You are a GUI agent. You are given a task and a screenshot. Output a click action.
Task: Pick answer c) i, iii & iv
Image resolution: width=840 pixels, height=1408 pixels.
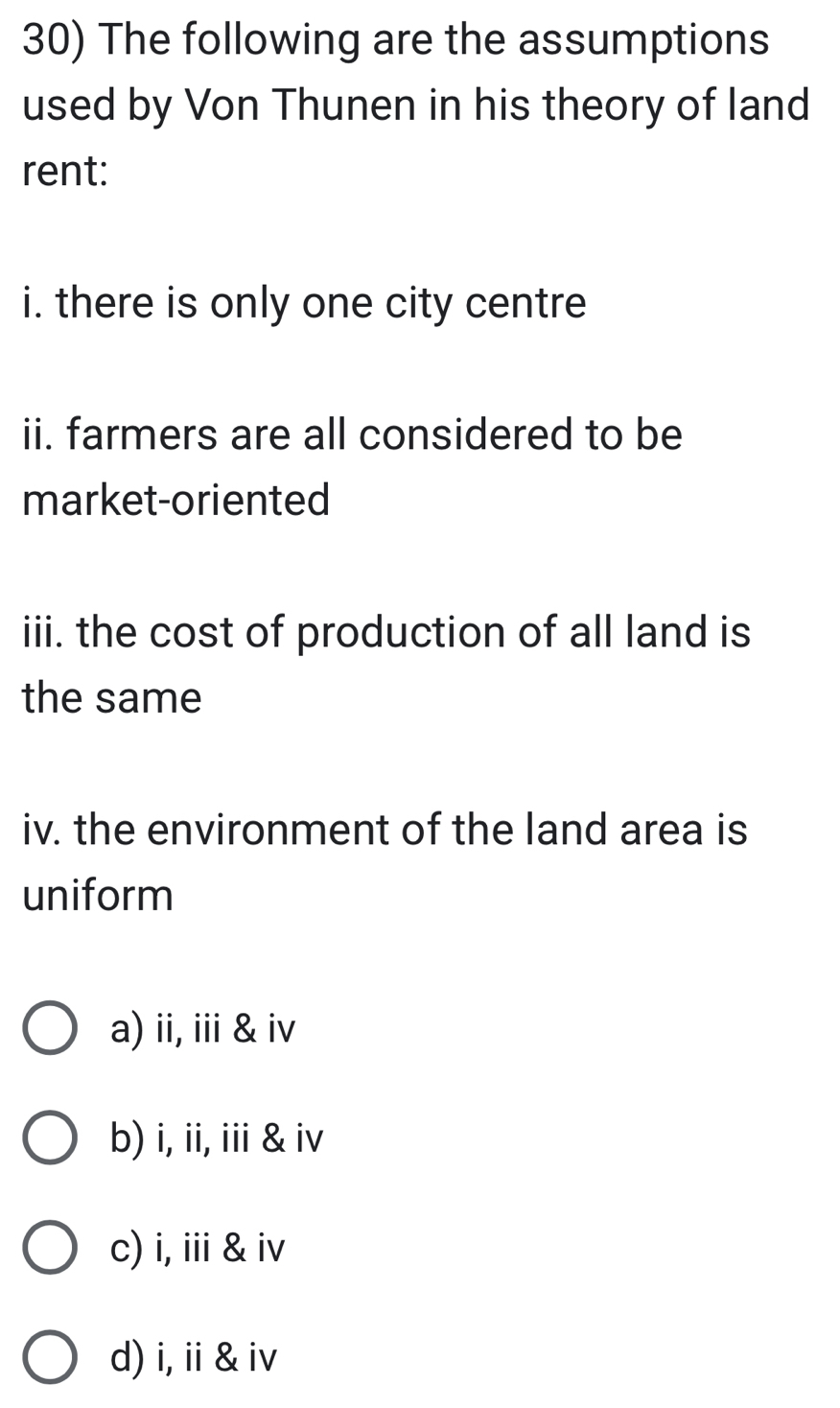point(49,1248)
